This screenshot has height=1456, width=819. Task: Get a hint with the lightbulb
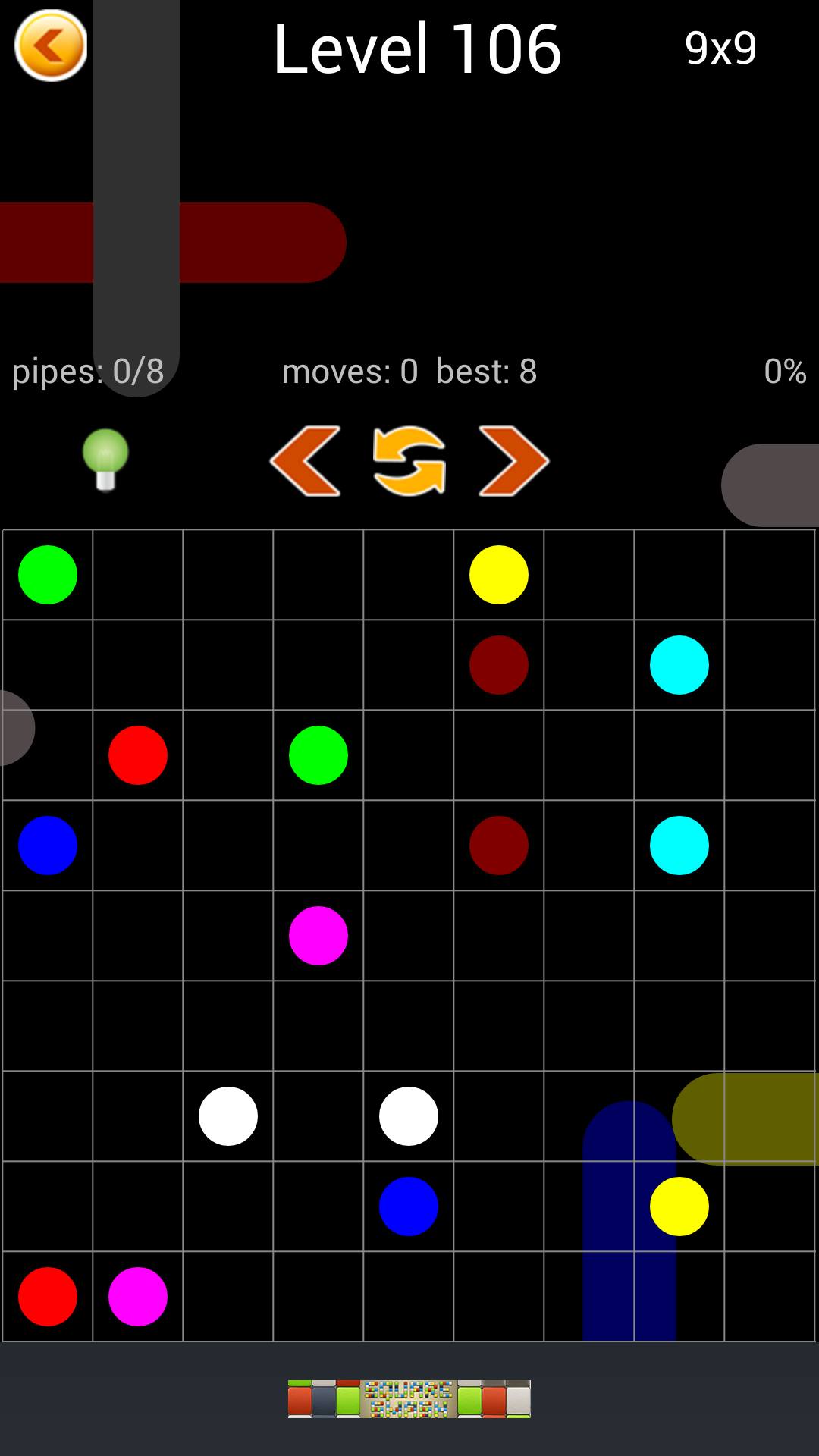point(105,460)
